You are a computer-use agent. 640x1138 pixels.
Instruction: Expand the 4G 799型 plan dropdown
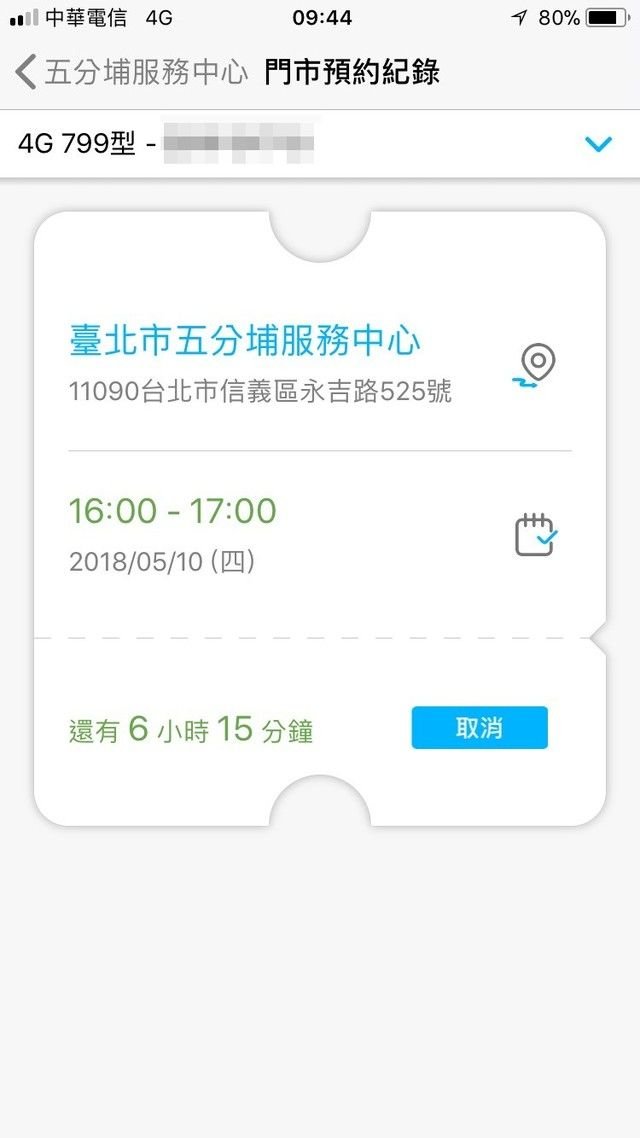(598, 145)
